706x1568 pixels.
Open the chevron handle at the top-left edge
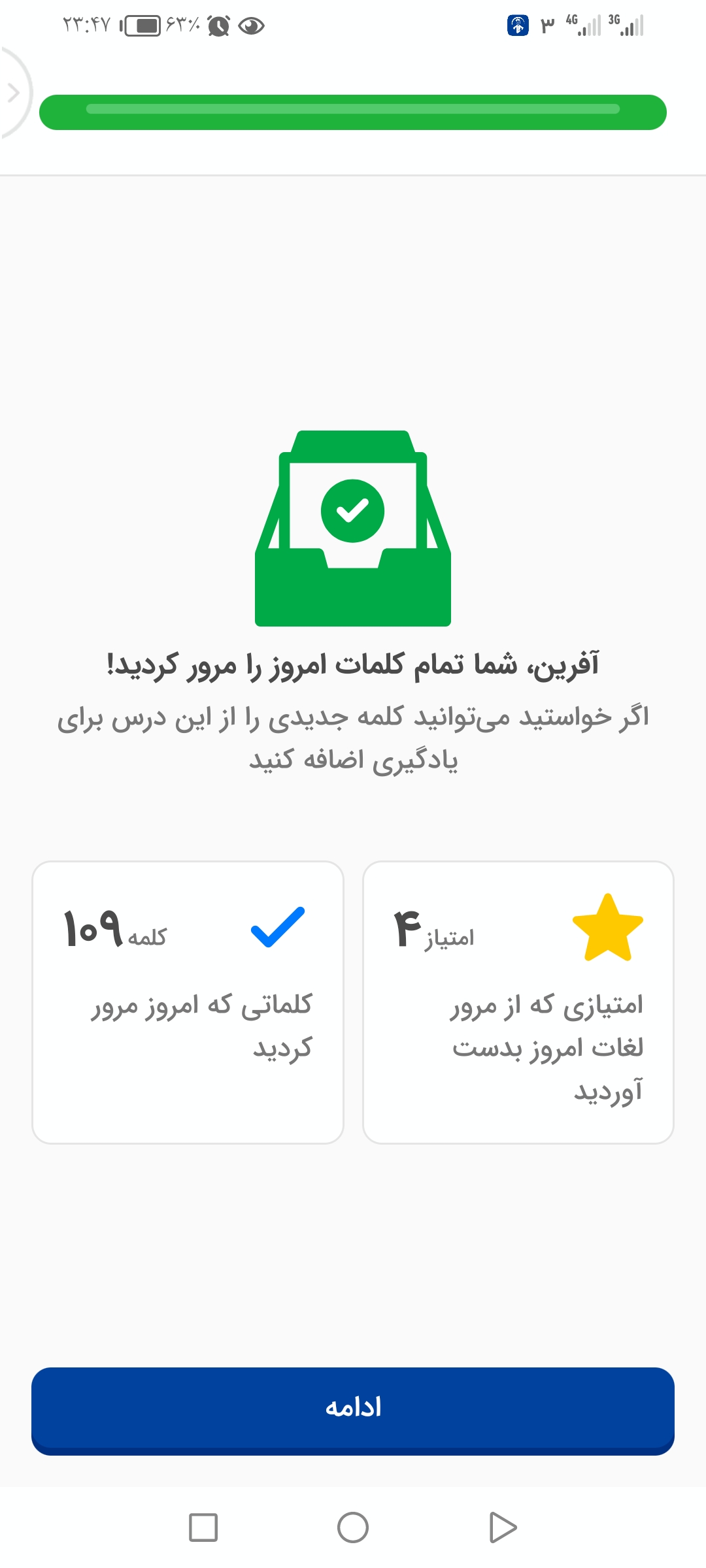(13, 93)
